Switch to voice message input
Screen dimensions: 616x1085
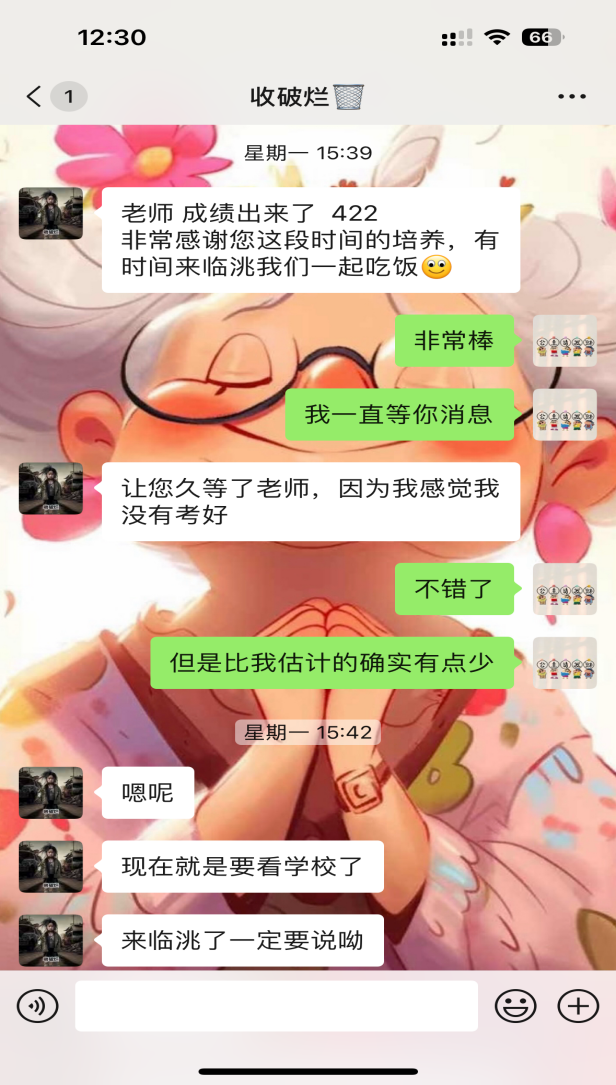[x=38, y=1006]
